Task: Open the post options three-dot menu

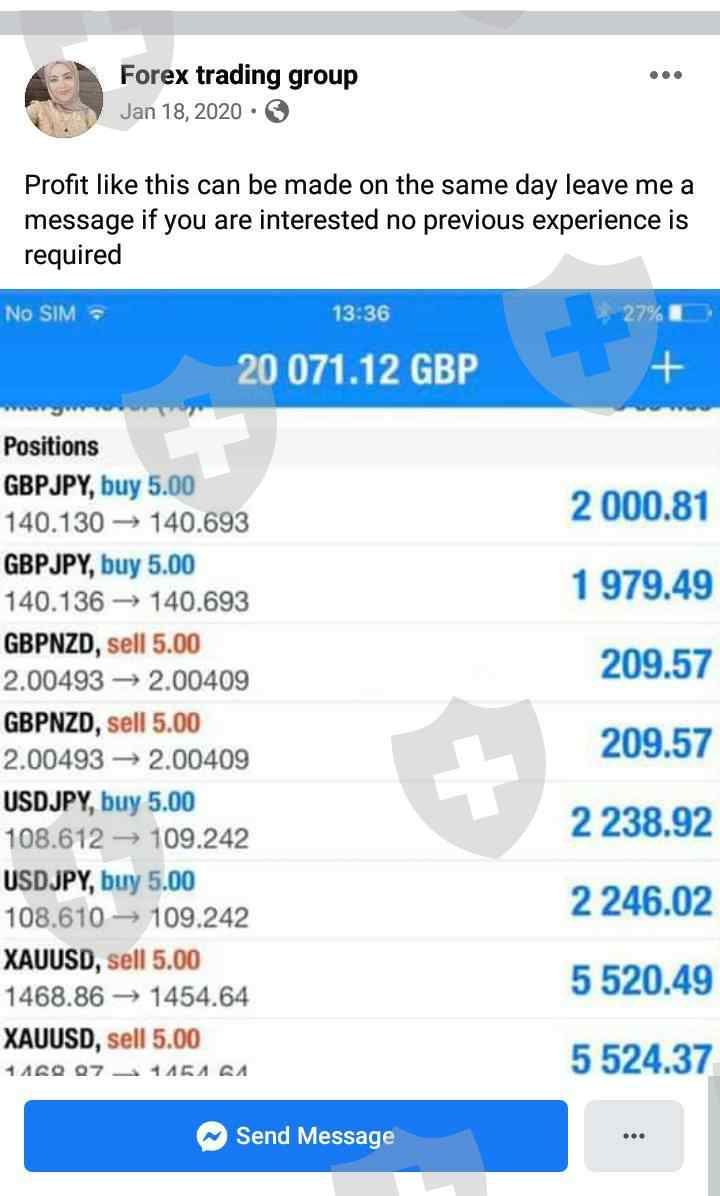Action: point(665,76)
